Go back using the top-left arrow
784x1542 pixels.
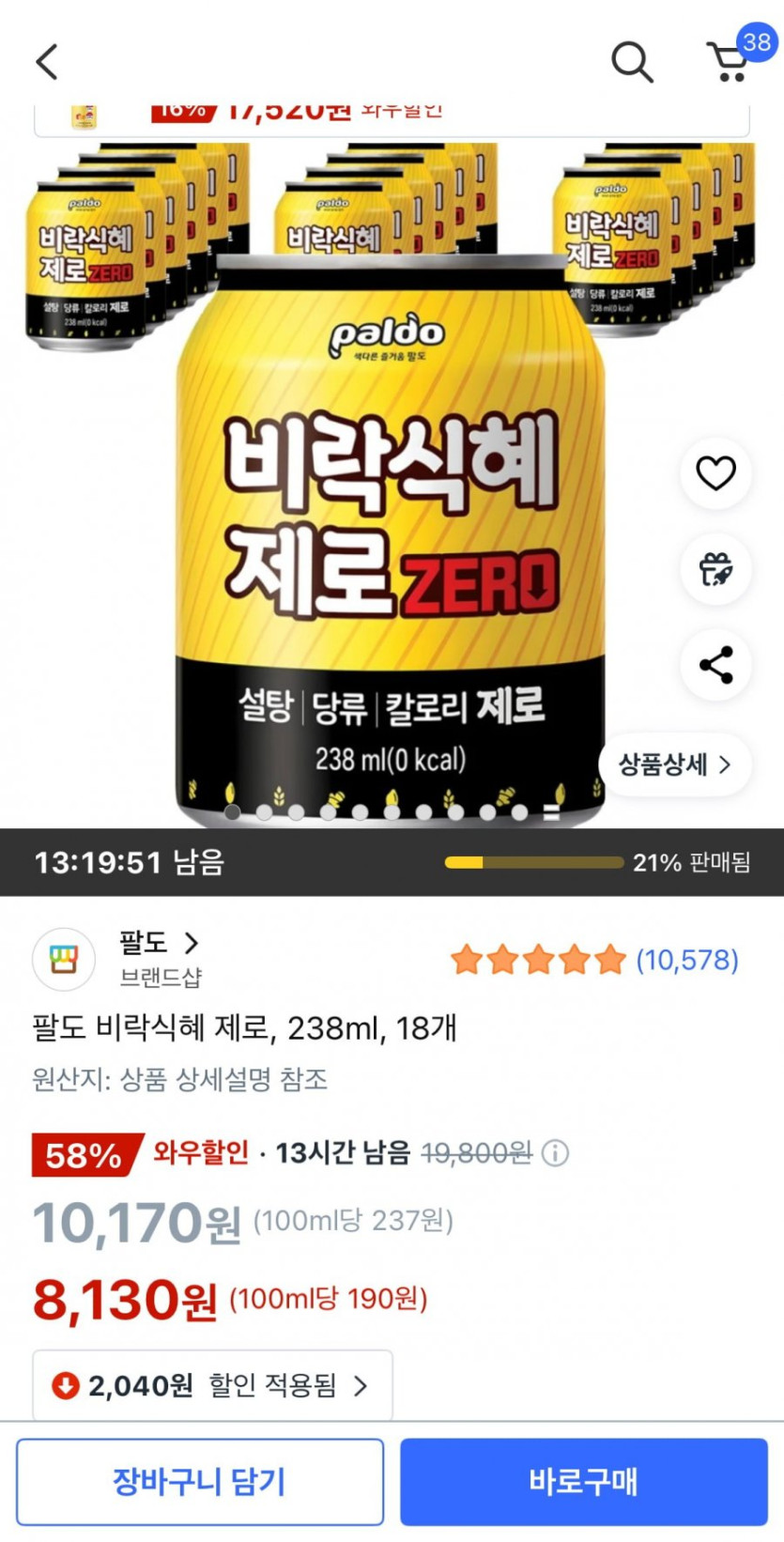48,62
